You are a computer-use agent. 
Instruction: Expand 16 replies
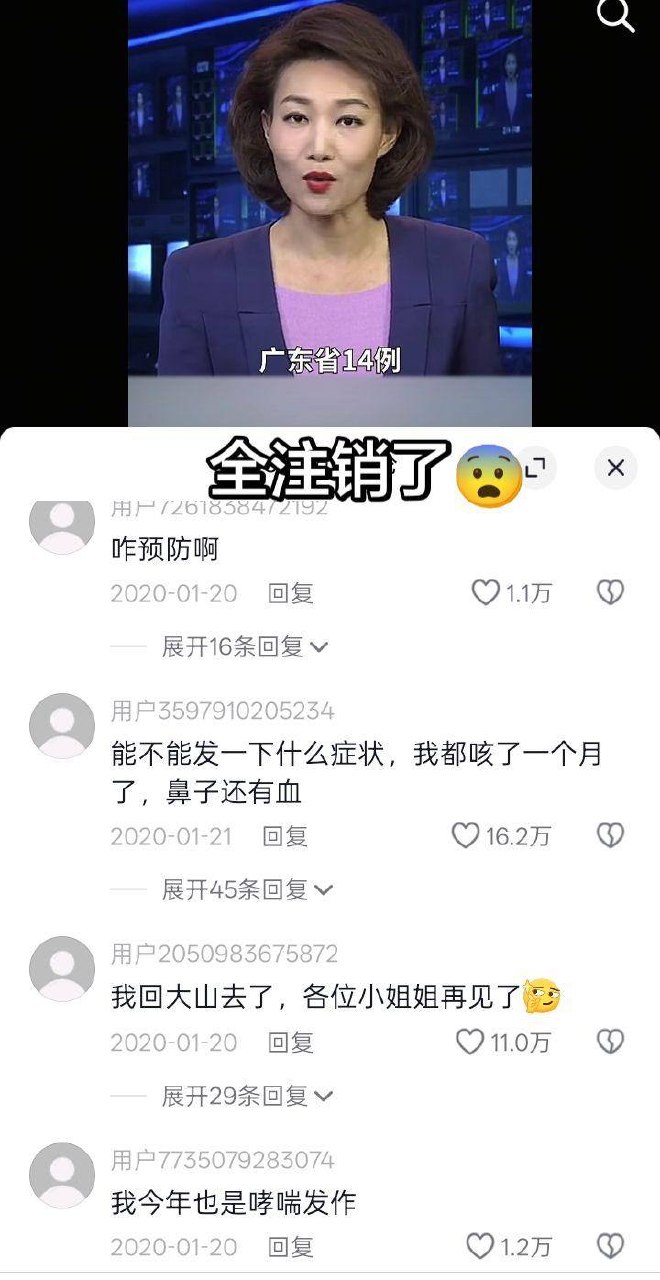click(245, 647)
